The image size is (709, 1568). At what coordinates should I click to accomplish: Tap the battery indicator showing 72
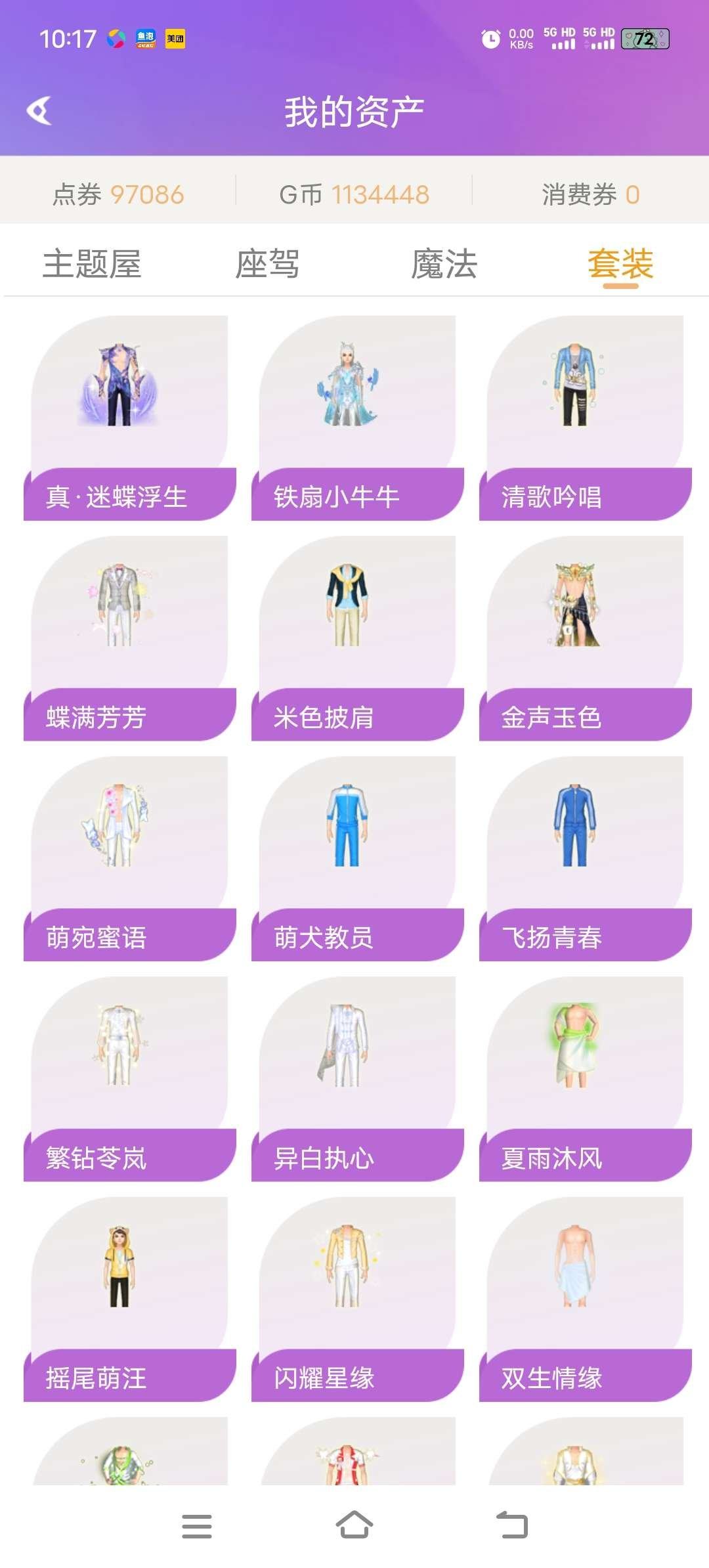click(x=647, y=39)
